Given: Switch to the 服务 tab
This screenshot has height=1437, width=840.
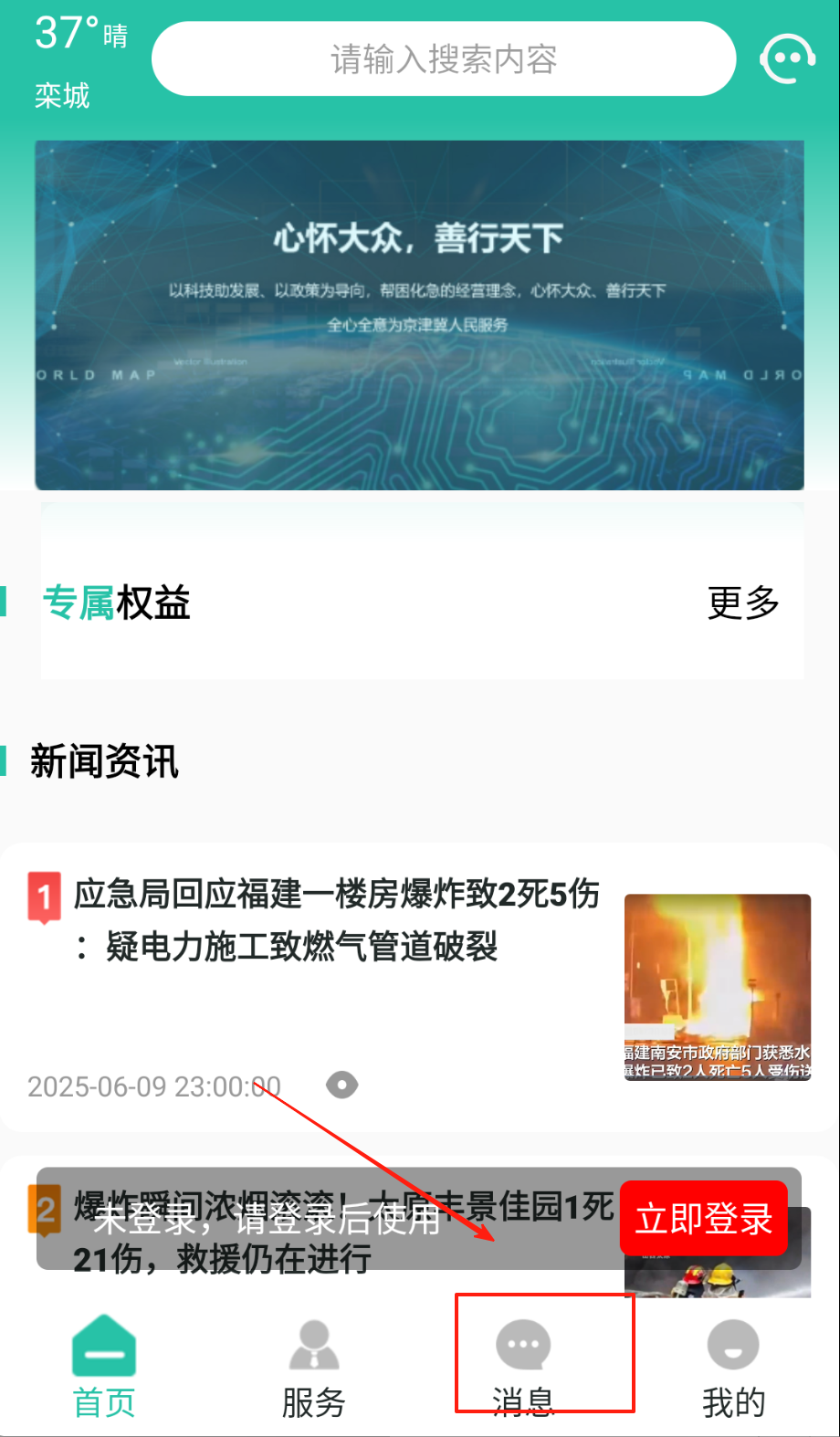Looking at the screenshot, I should (313, 1367).
